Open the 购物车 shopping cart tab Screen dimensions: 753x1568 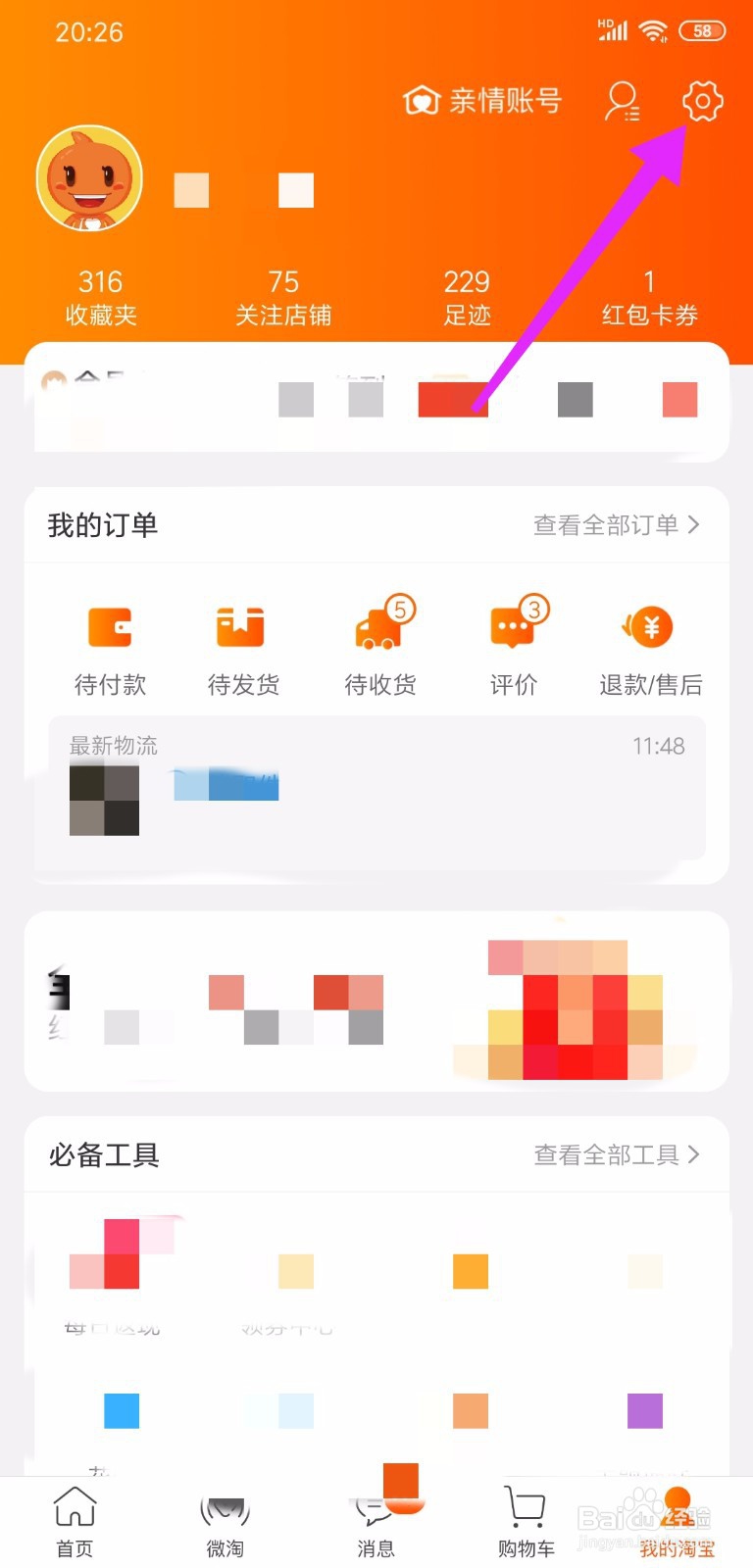(525, 1517)
